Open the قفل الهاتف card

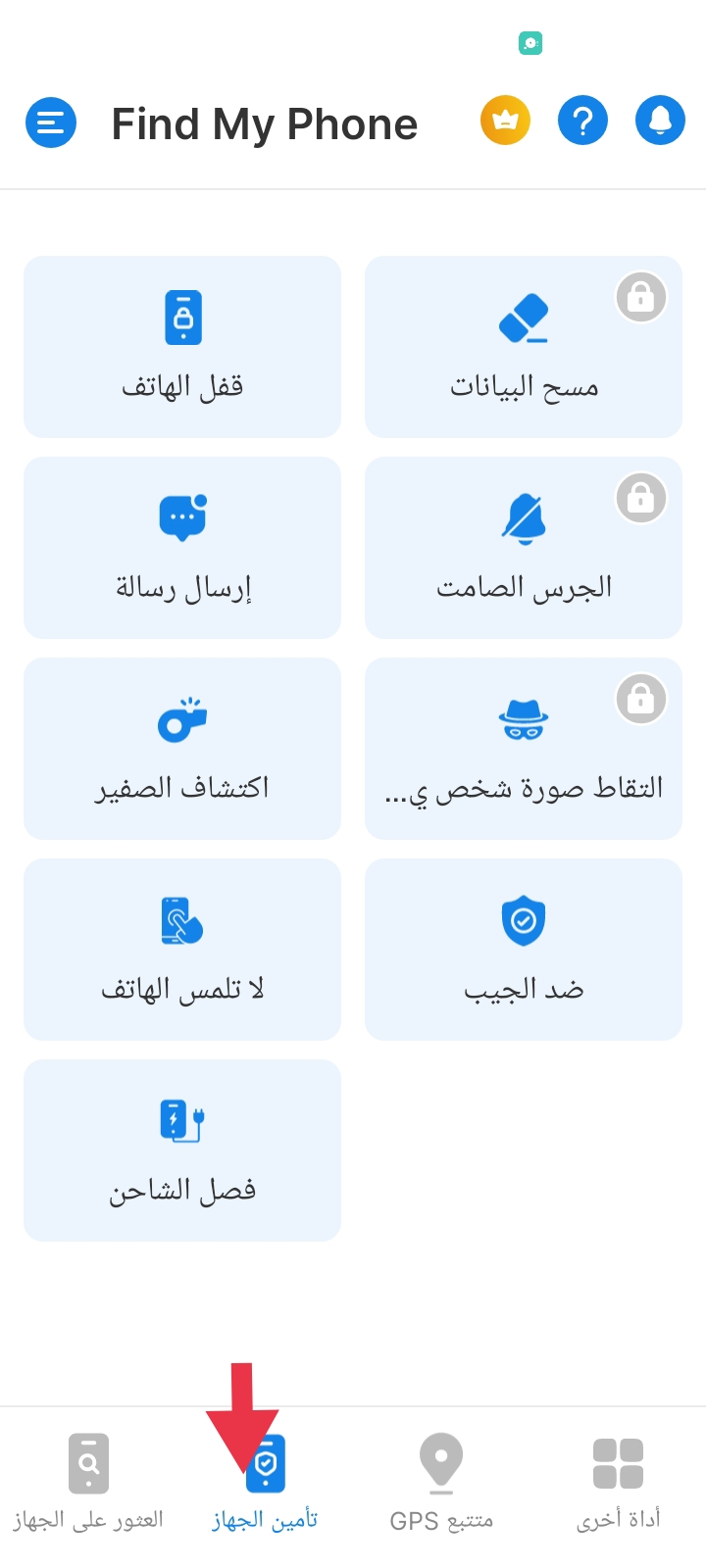(x=182, y=347)
